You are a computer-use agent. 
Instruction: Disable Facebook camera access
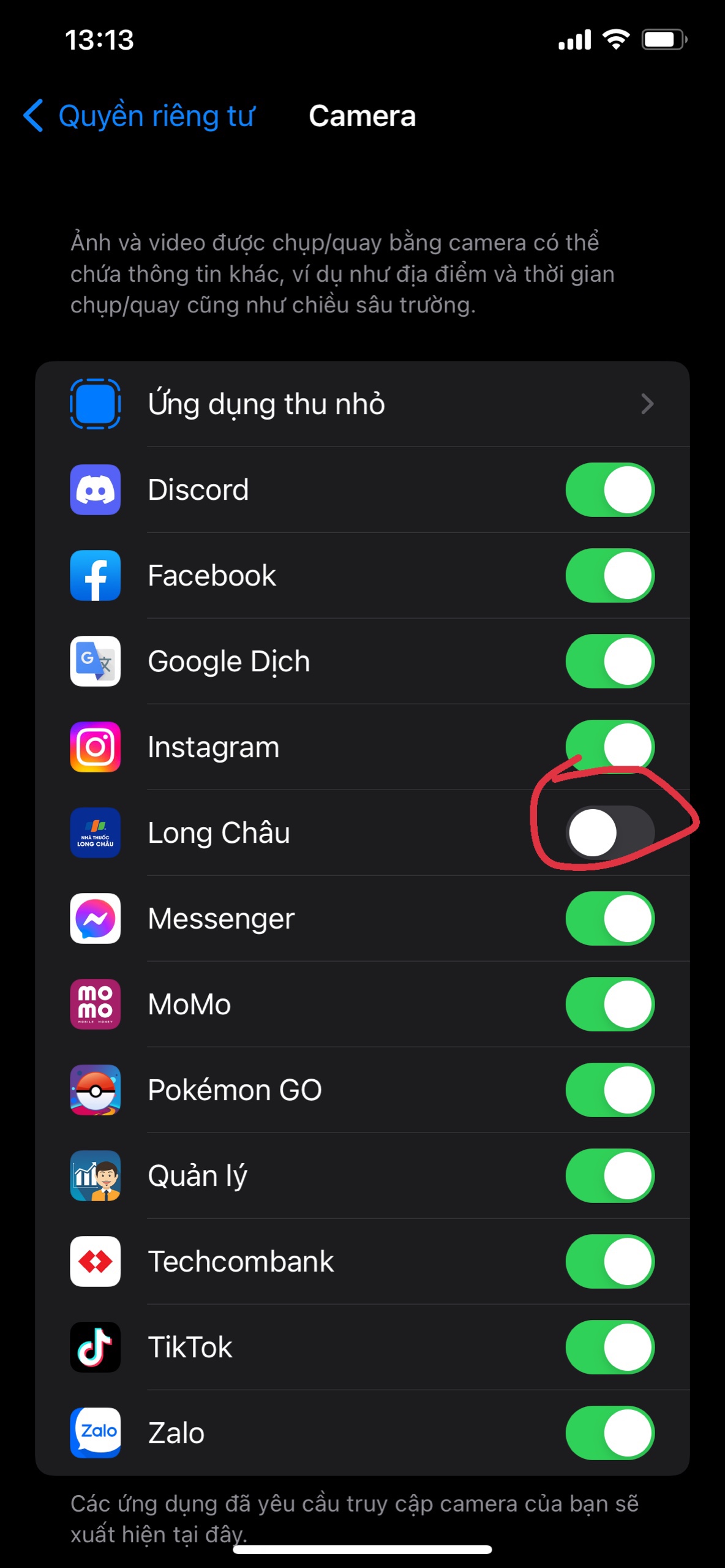coord(610,576)
